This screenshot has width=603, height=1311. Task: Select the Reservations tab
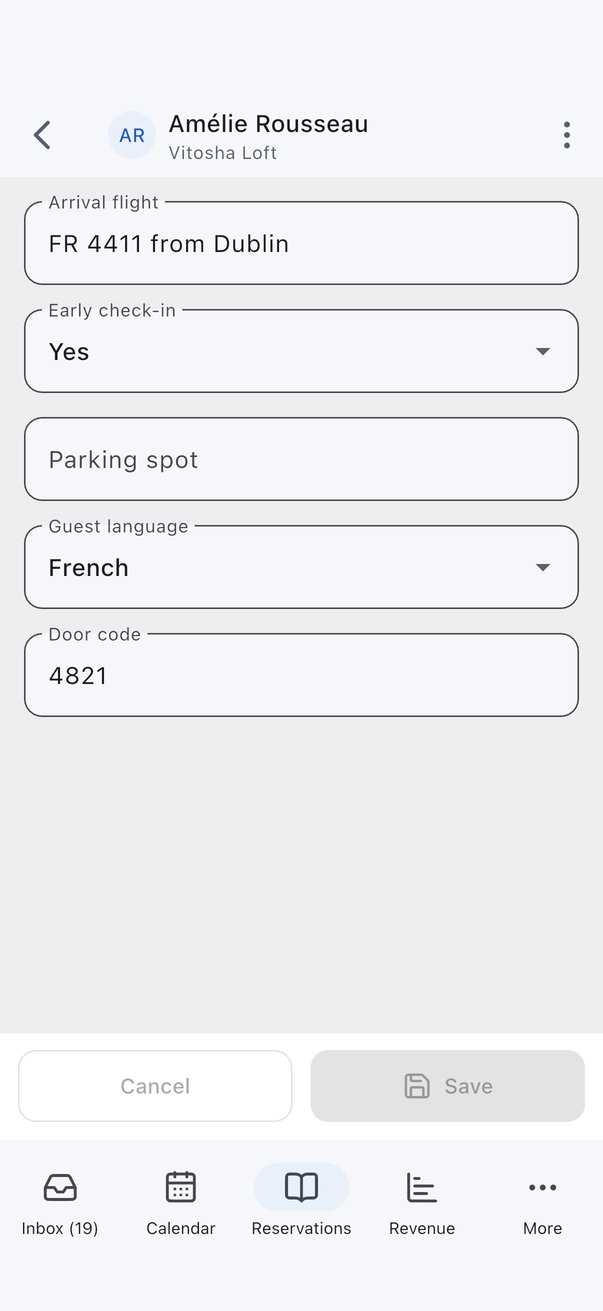coord(301,1204)
